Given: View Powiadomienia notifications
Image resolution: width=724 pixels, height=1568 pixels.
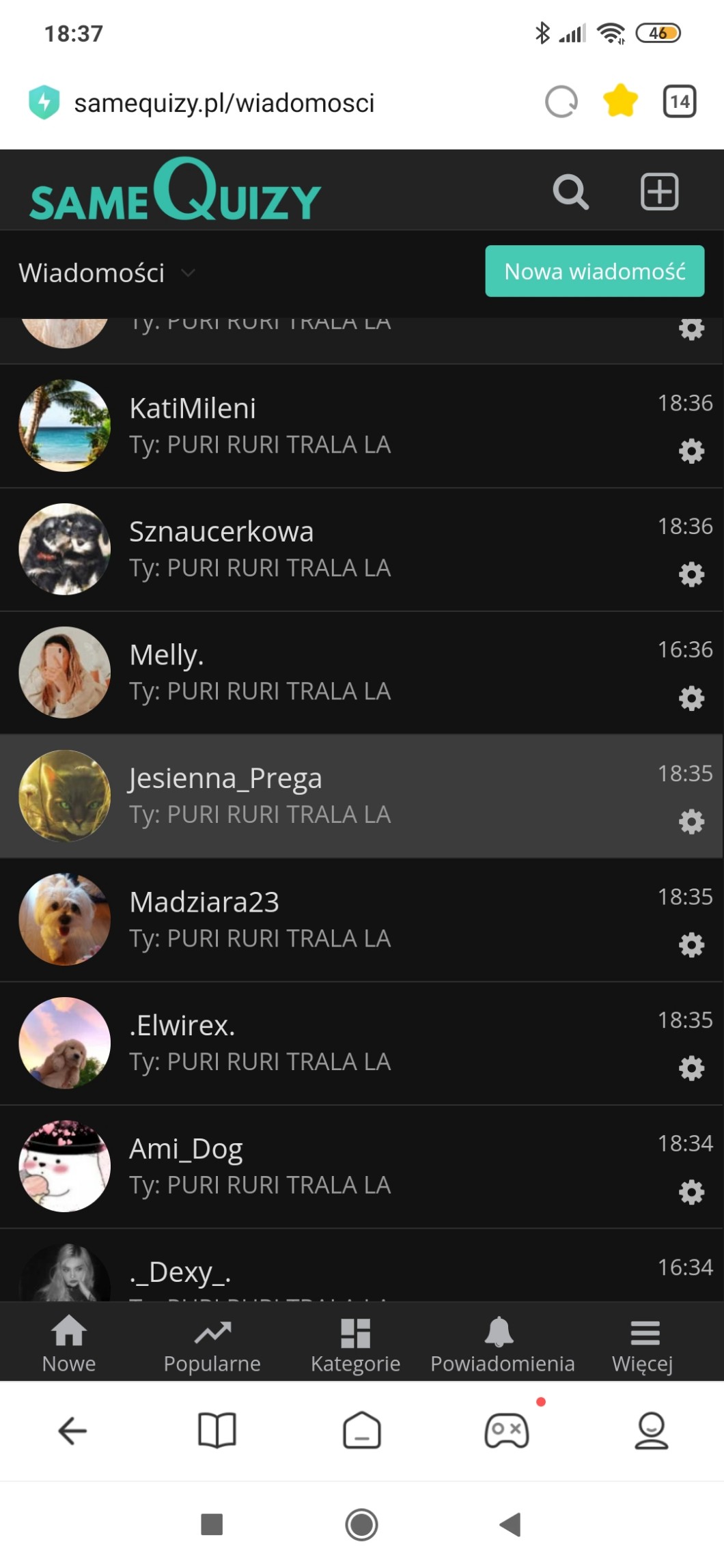Looking at the screenshot, I should pos(502,1343).
